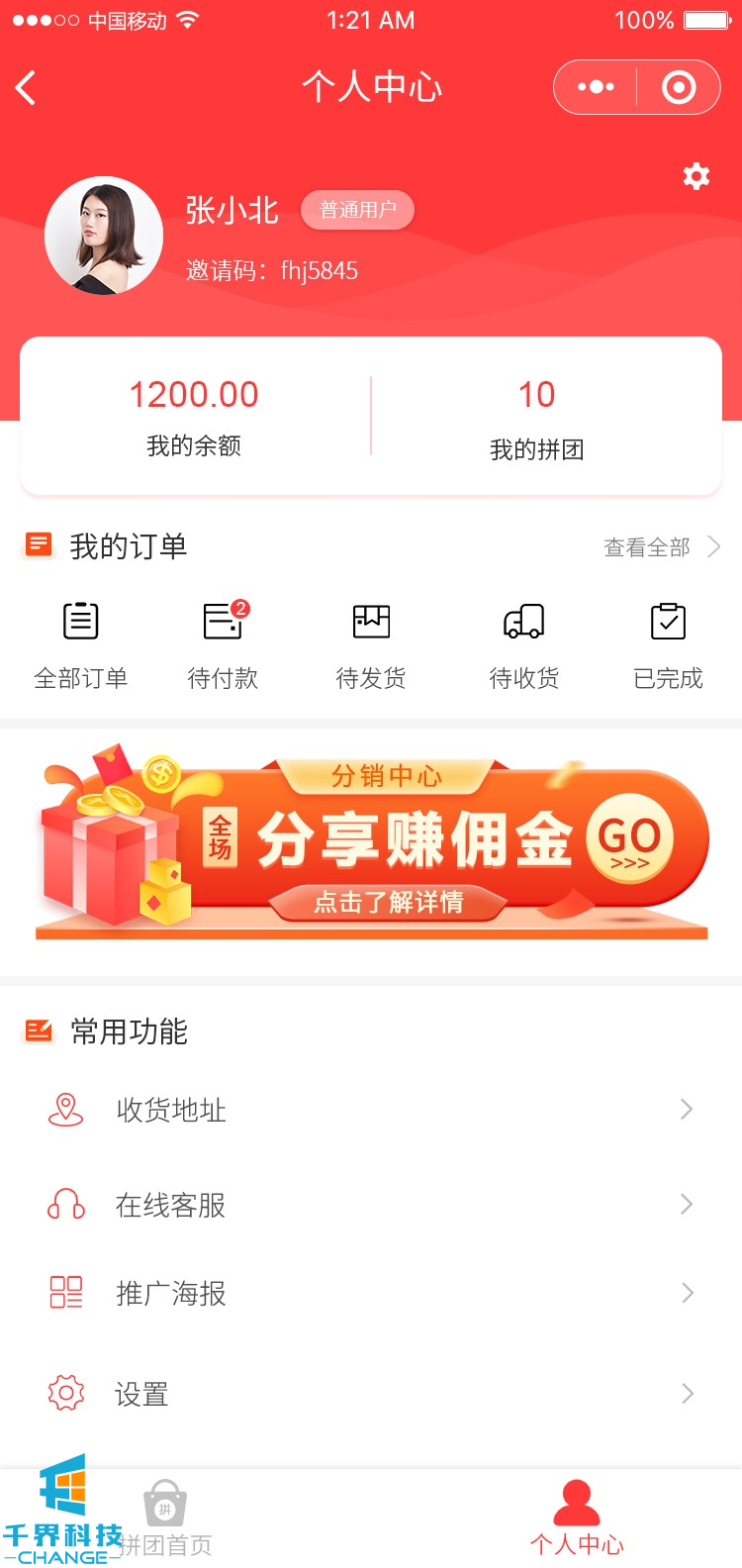Check 待付款 orders
Image resolution: width=742 pixels, height=1568 pixels.
coord(224,644)
